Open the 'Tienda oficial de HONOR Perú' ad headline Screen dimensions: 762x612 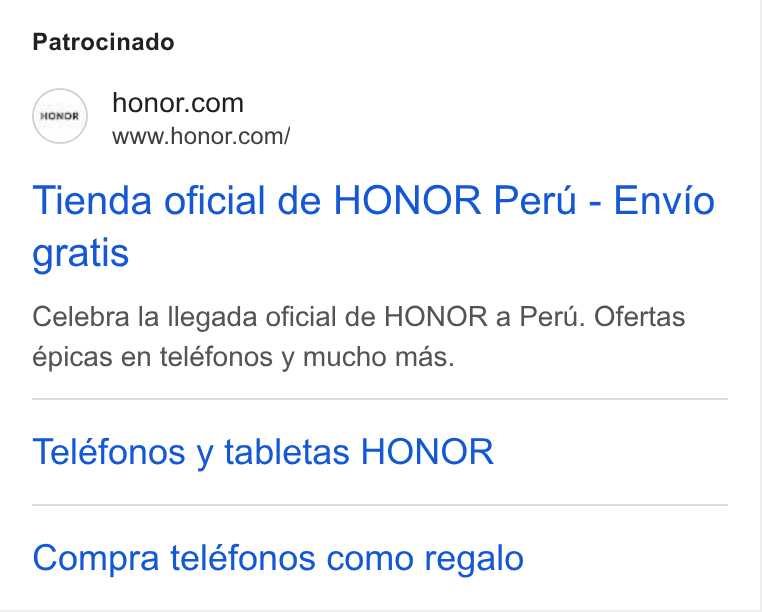(373, 226)
